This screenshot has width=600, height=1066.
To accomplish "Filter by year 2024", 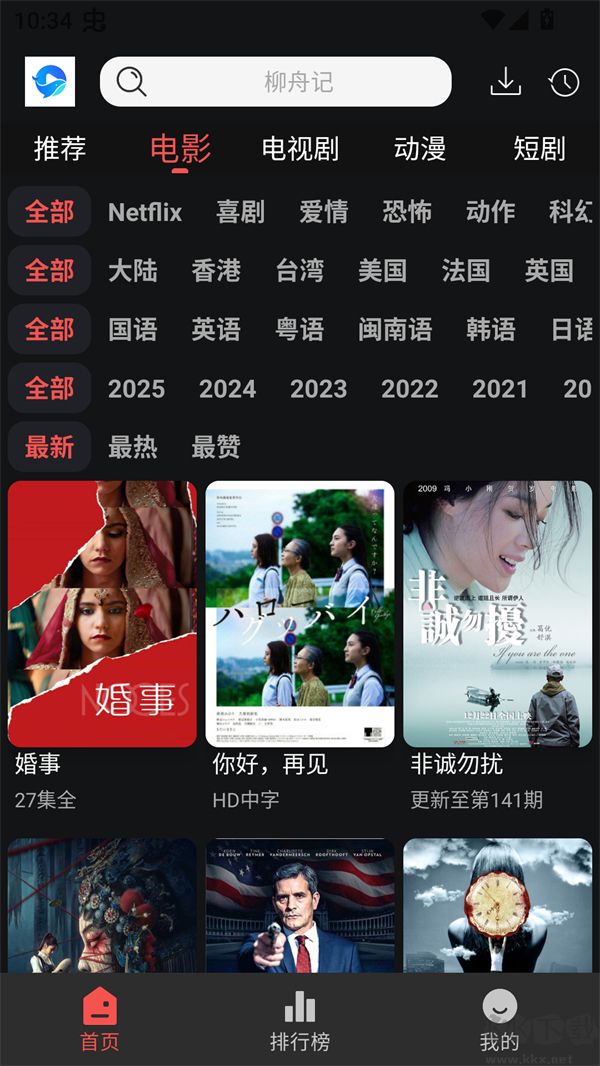I will coord(227,389).
